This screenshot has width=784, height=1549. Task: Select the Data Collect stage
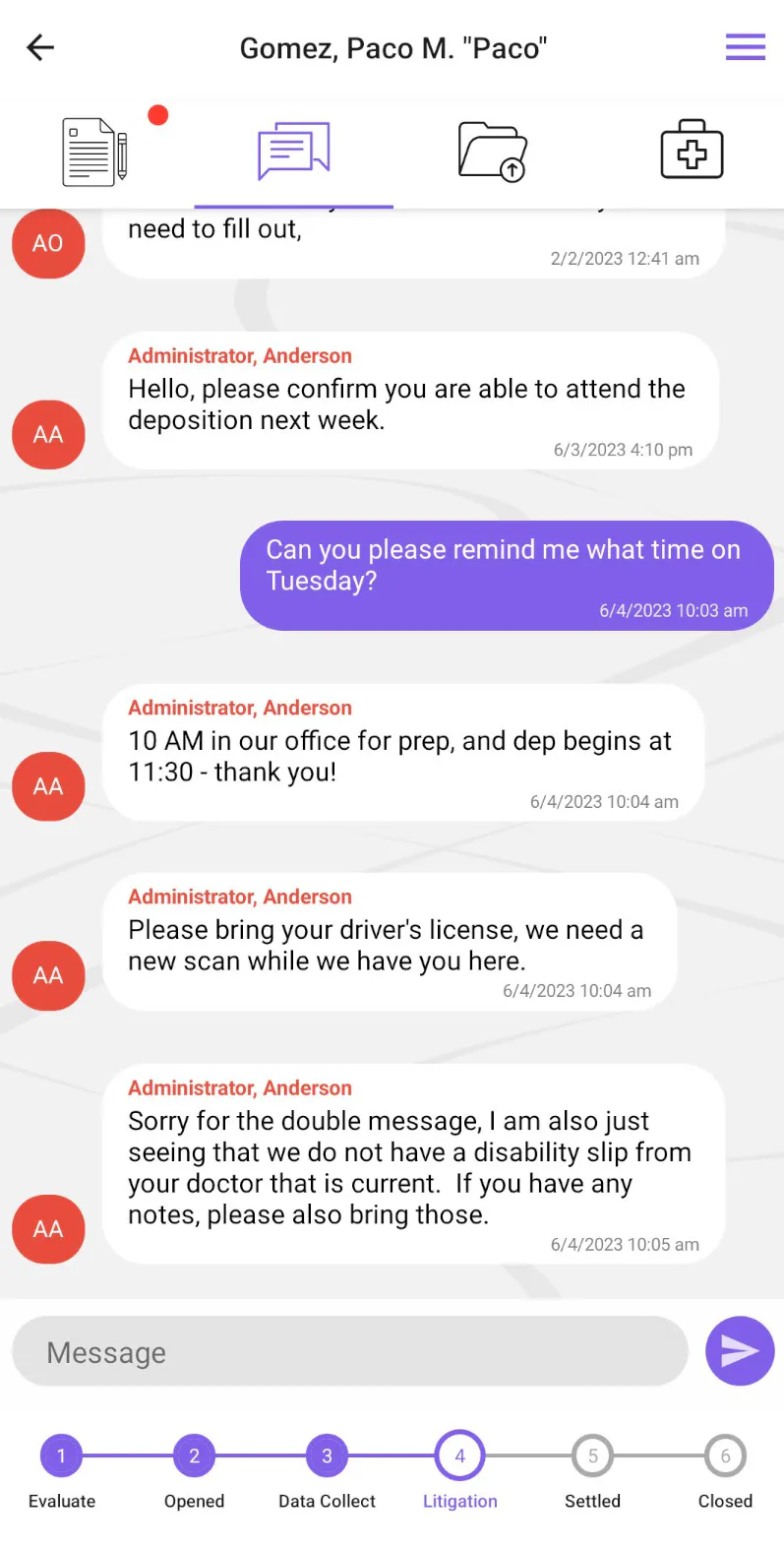[327, 1471]
